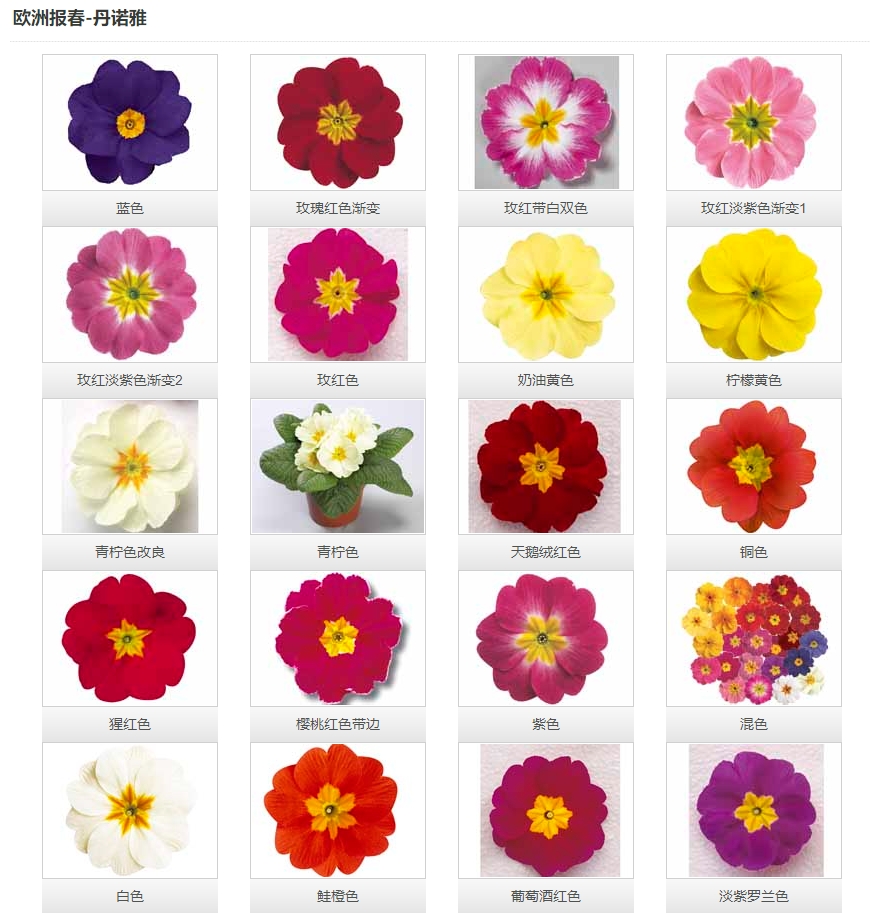Open the 铜色 flower tile
Screen dimensions: 877x913
click(754, 466)
